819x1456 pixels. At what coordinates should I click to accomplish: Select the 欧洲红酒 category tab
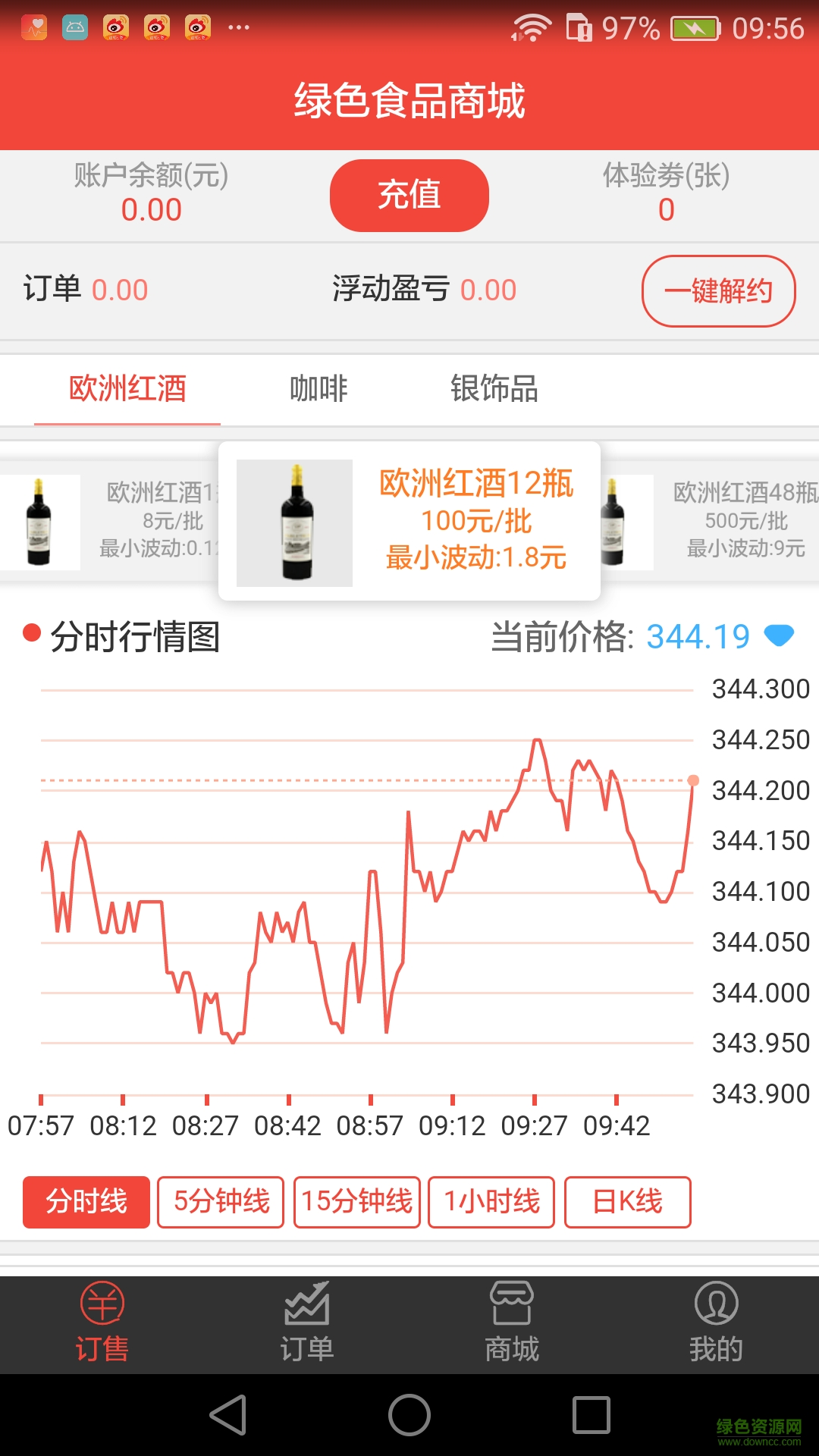[129, 389]
